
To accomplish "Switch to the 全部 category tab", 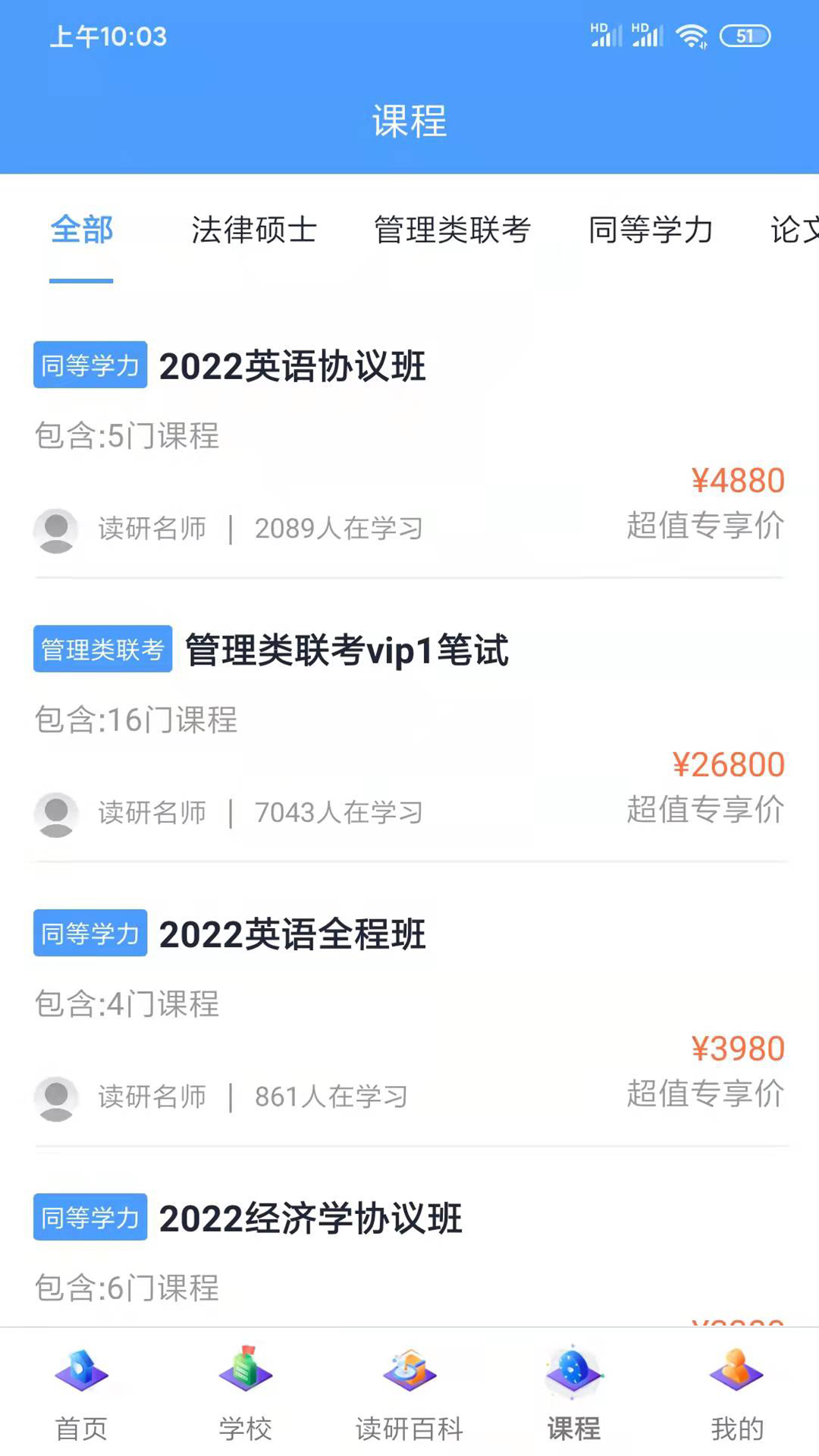I will click(x=82, y=230).
